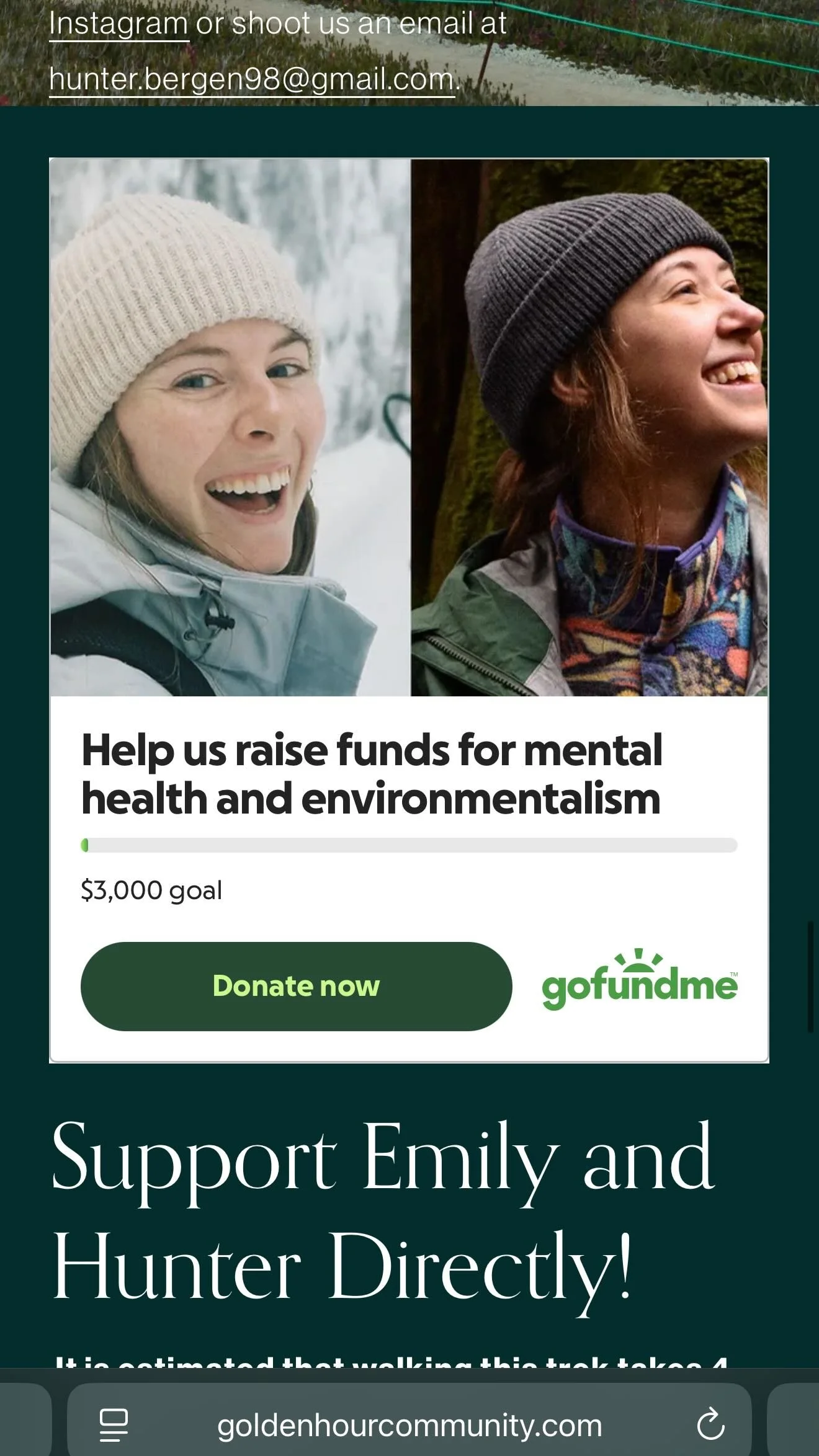819x1456 pixels.
Task: Tap the hunter.bergen98@gmail.com email link
Action: pyautogui.click(x=251, y=79)
